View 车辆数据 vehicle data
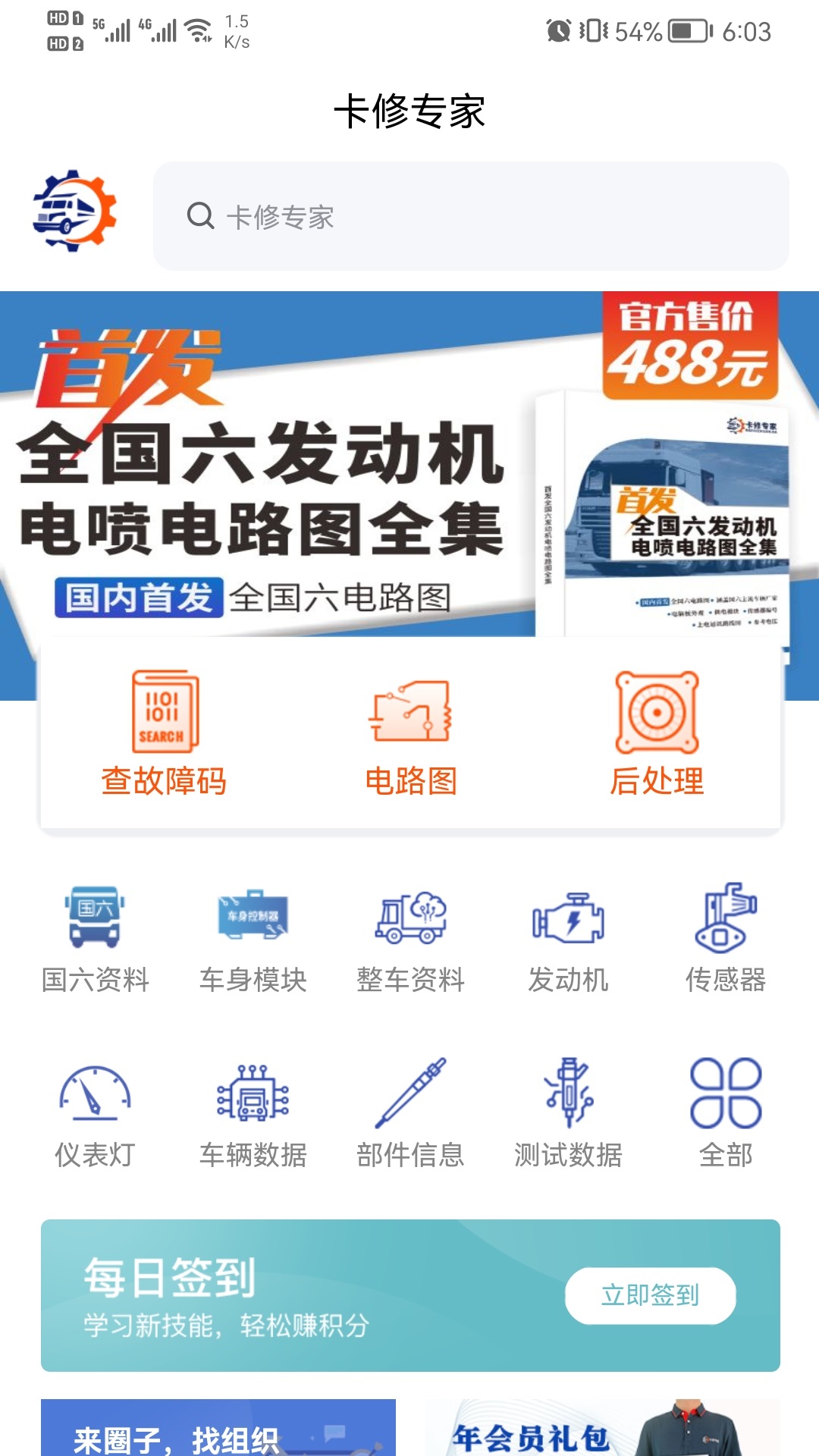This screenshot has height=1456, width=819. 253,1113
